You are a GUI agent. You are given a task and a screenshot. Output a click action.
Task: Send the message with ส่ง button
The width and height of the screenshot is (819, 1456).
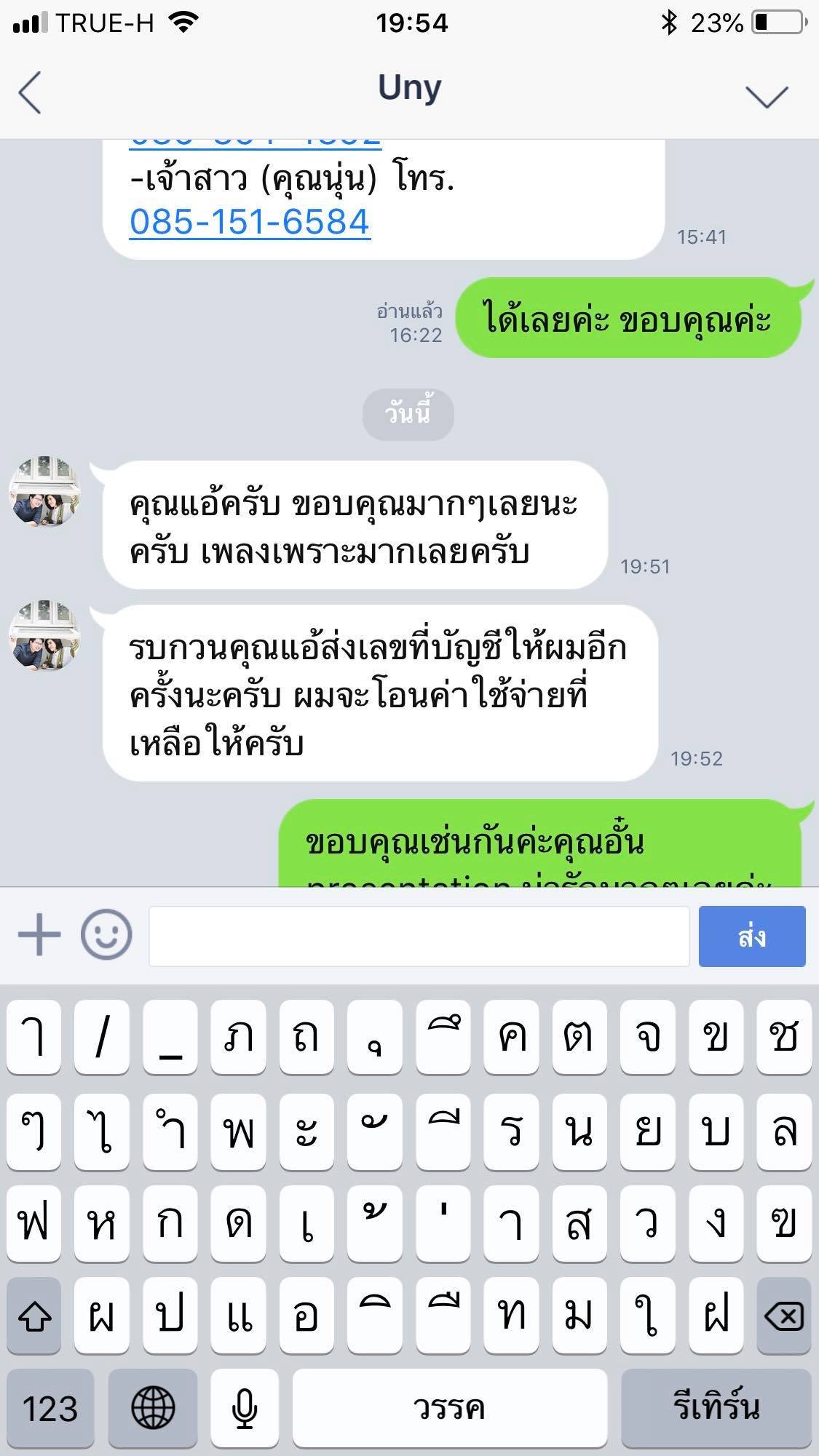752,936
